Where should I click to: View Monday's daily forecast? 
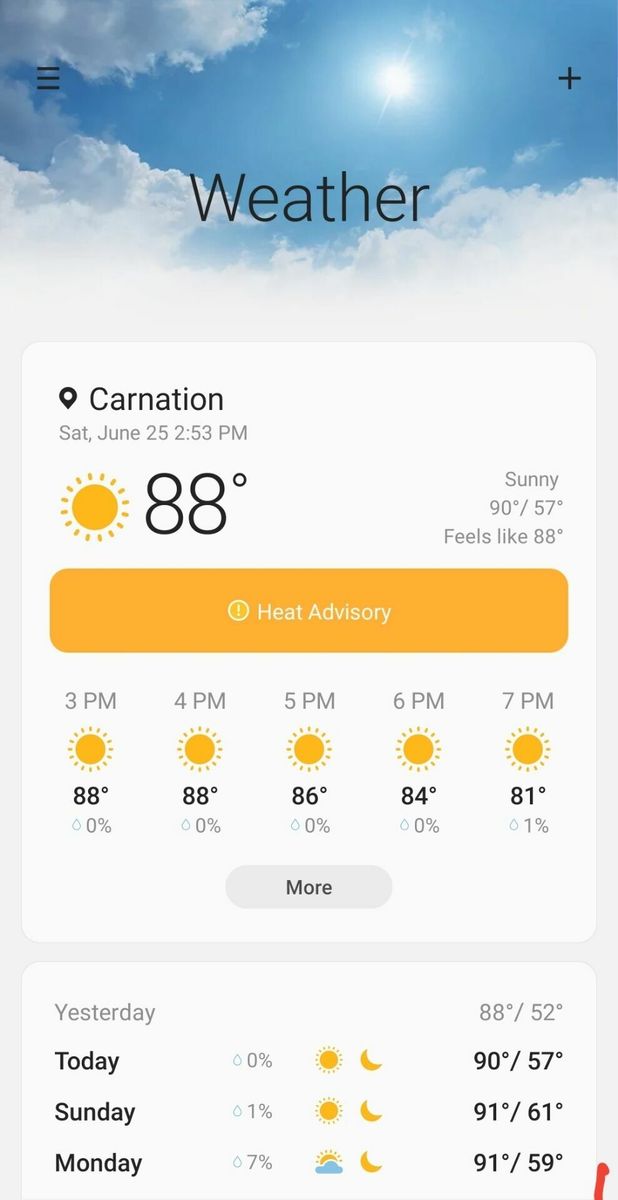(x=309, y=1162)
